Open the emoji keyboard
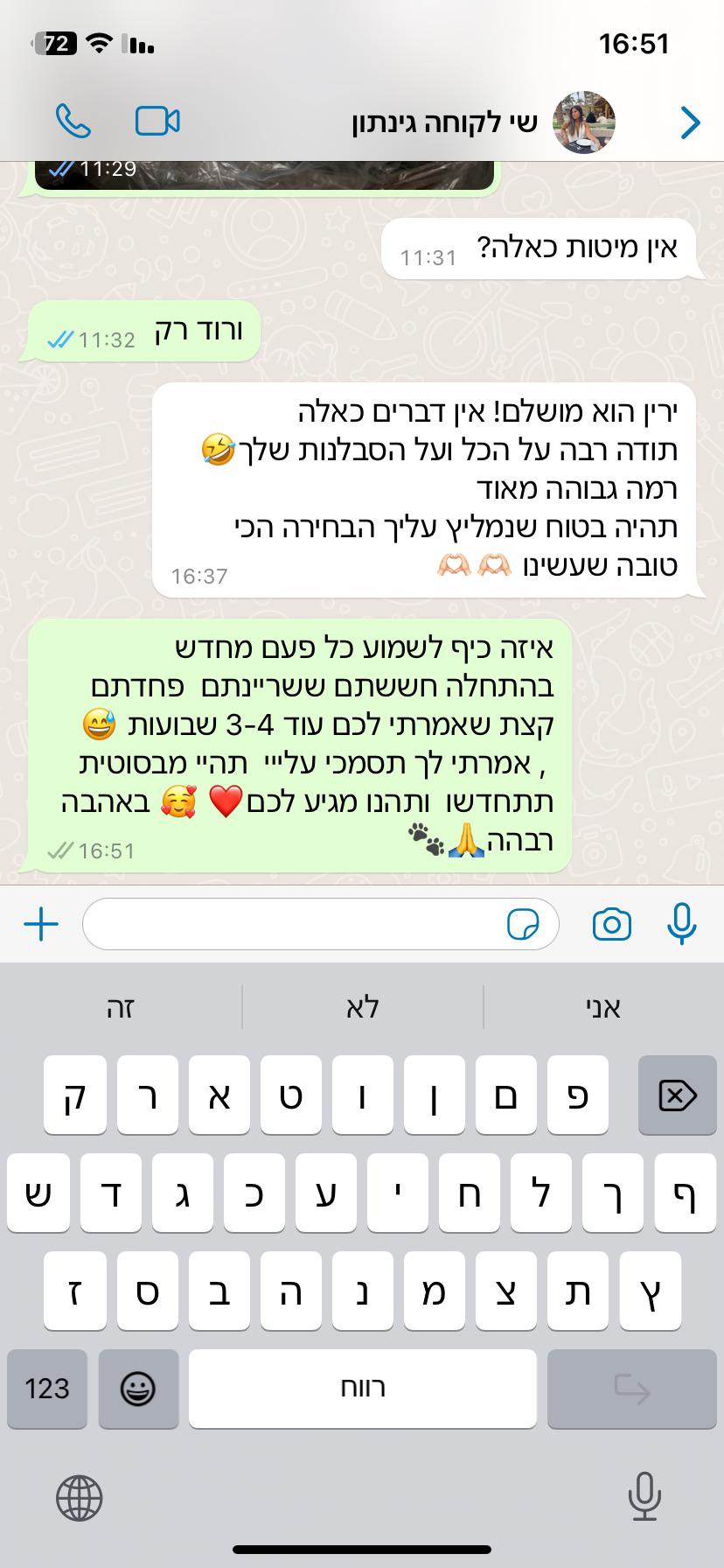 coord(138,1389)
